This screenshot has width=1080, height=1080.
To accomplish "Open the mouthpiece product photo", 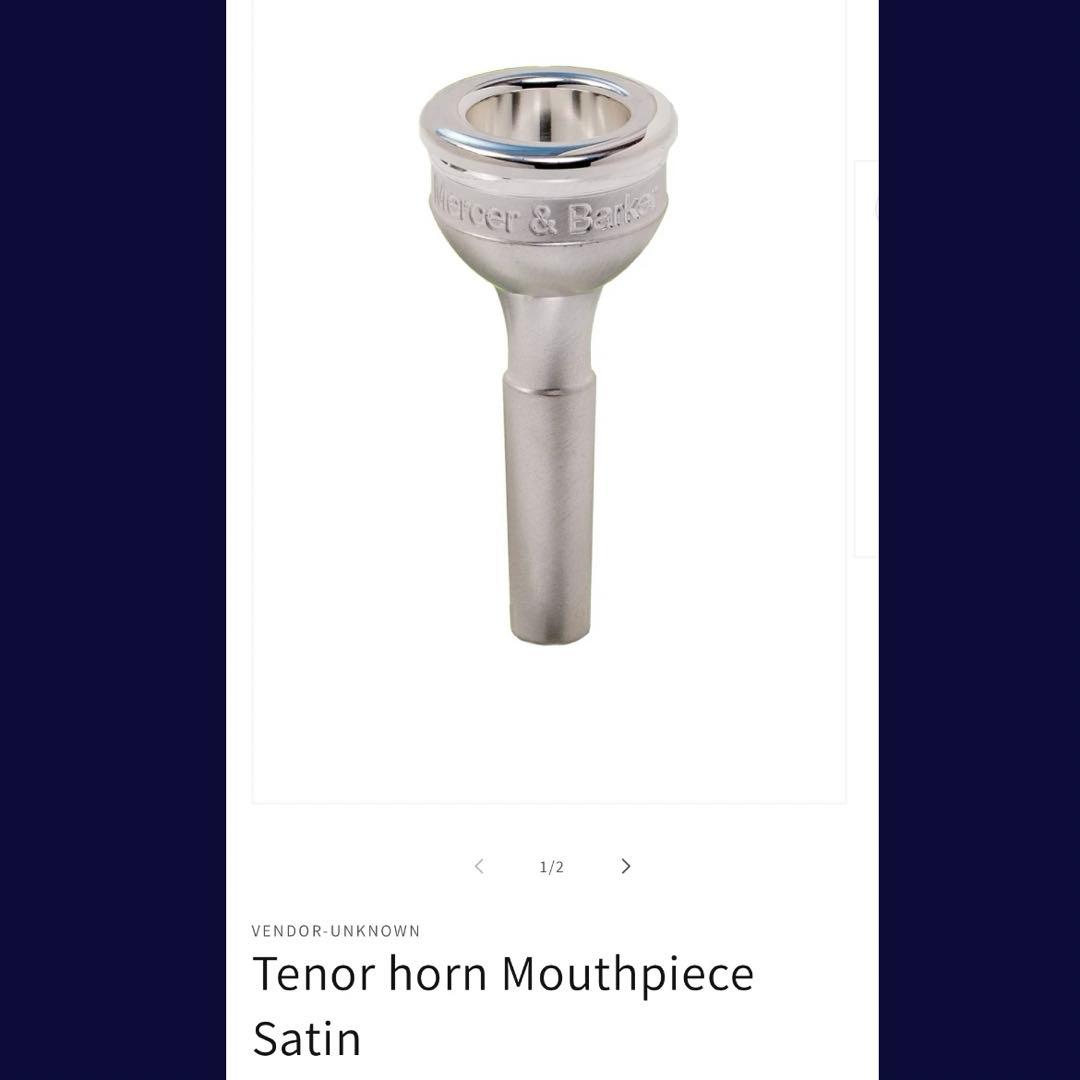I will pyautogui.click(x=549, y=360).
